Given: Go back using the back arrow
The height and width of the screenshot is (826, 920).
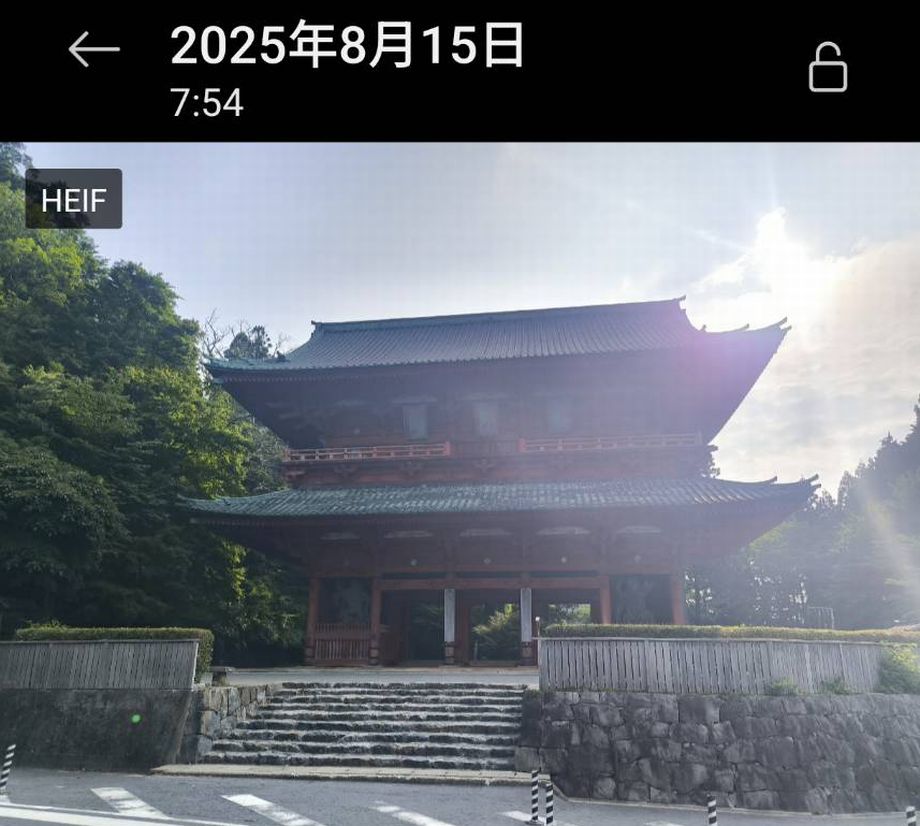Looking at the screenshot, I should click(x=94, y=49).
